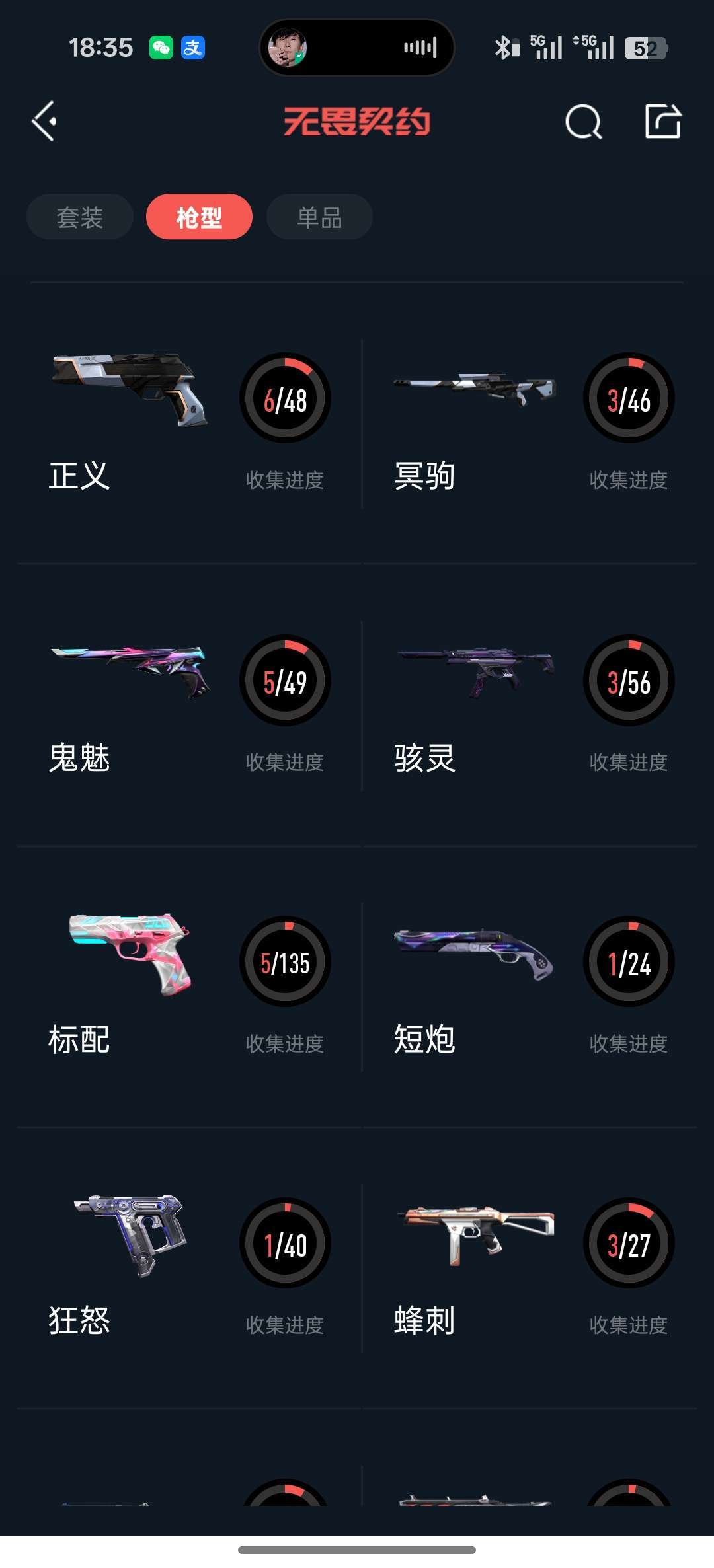The width and height of the screenshot is (714, 1568).
Task: Open the search magnifier icon
Action: point(583,122)
